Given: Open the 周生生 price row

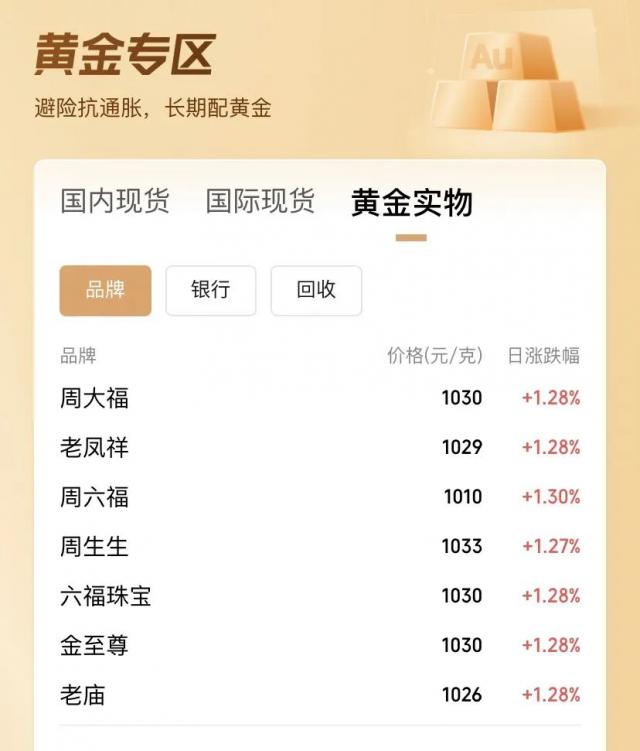Looking at the screenshot, I should (320, 546).
